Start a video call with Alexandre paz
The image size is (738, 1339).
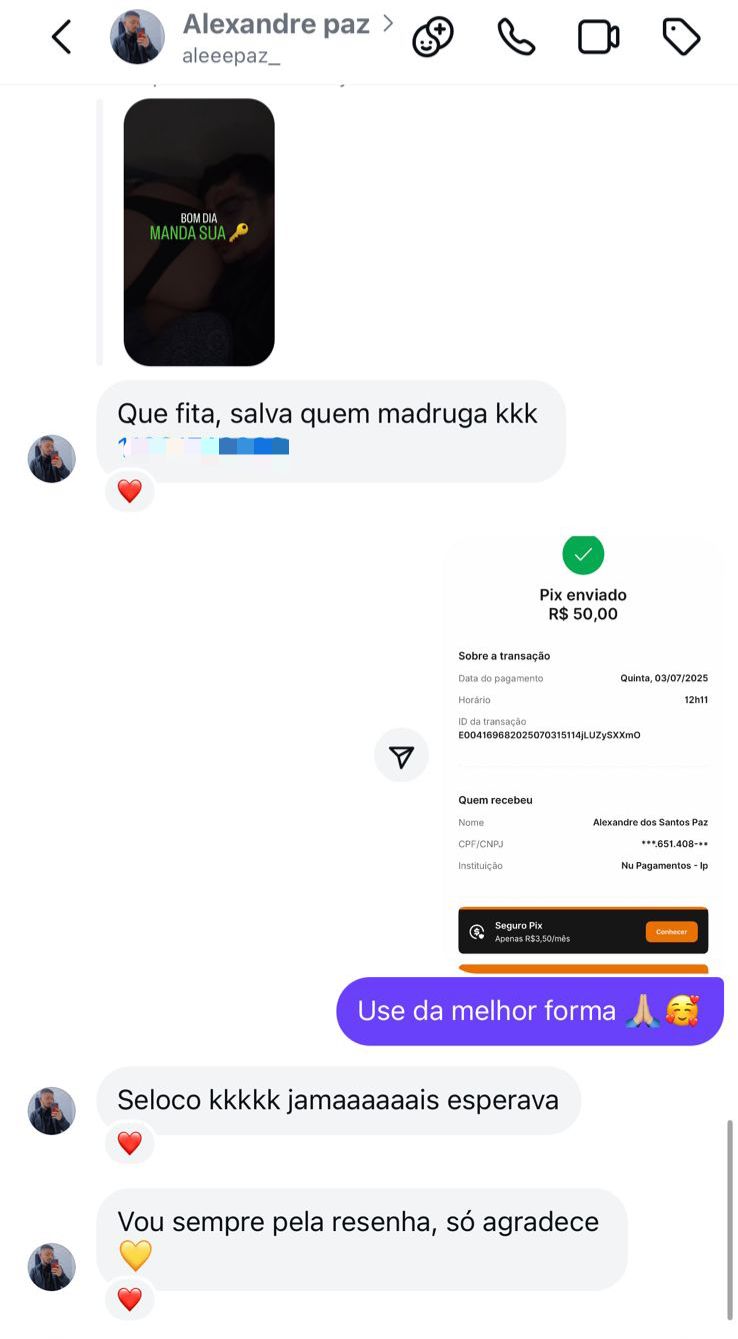click(x=598, y=38)
